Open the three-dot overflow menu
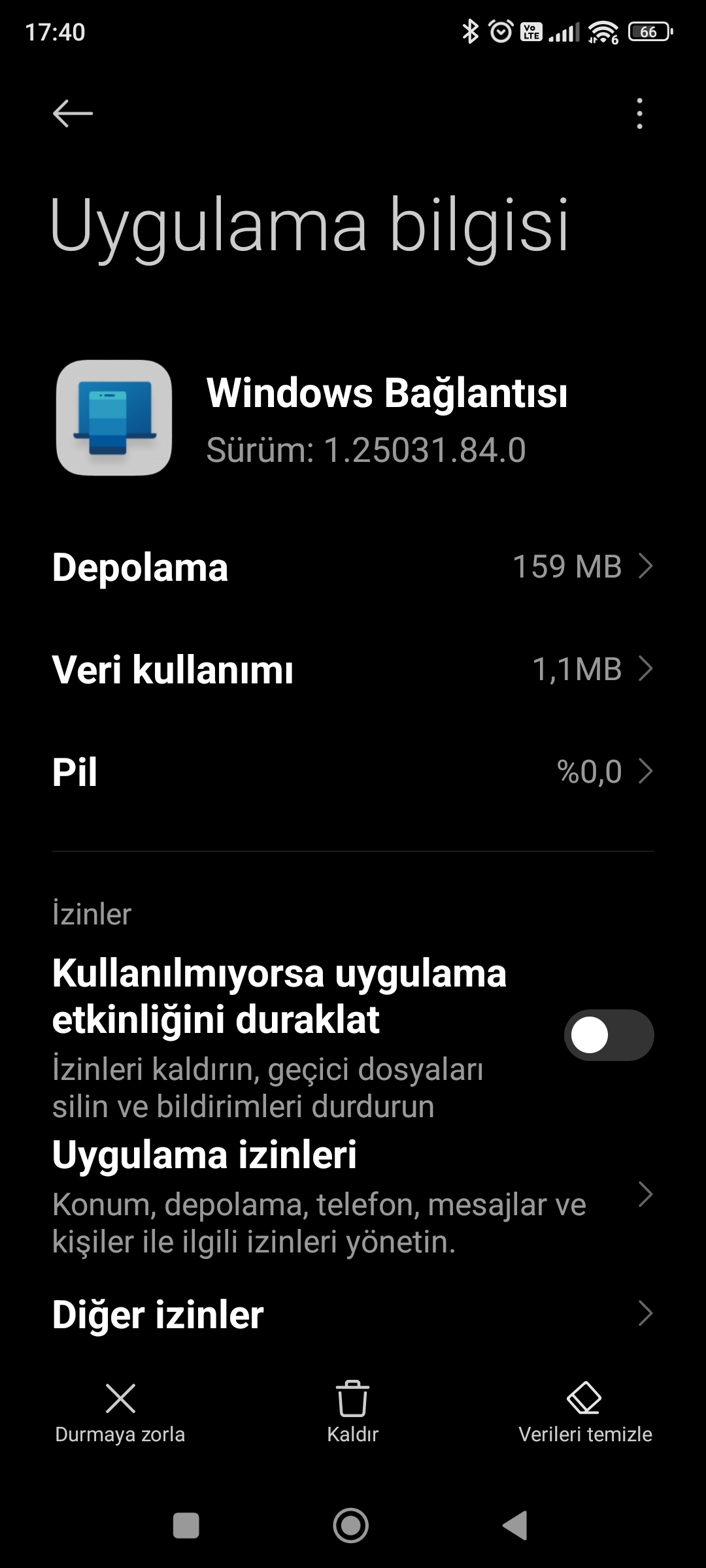706x1568 pixels. pyautogui.click(x=639, y=114)
